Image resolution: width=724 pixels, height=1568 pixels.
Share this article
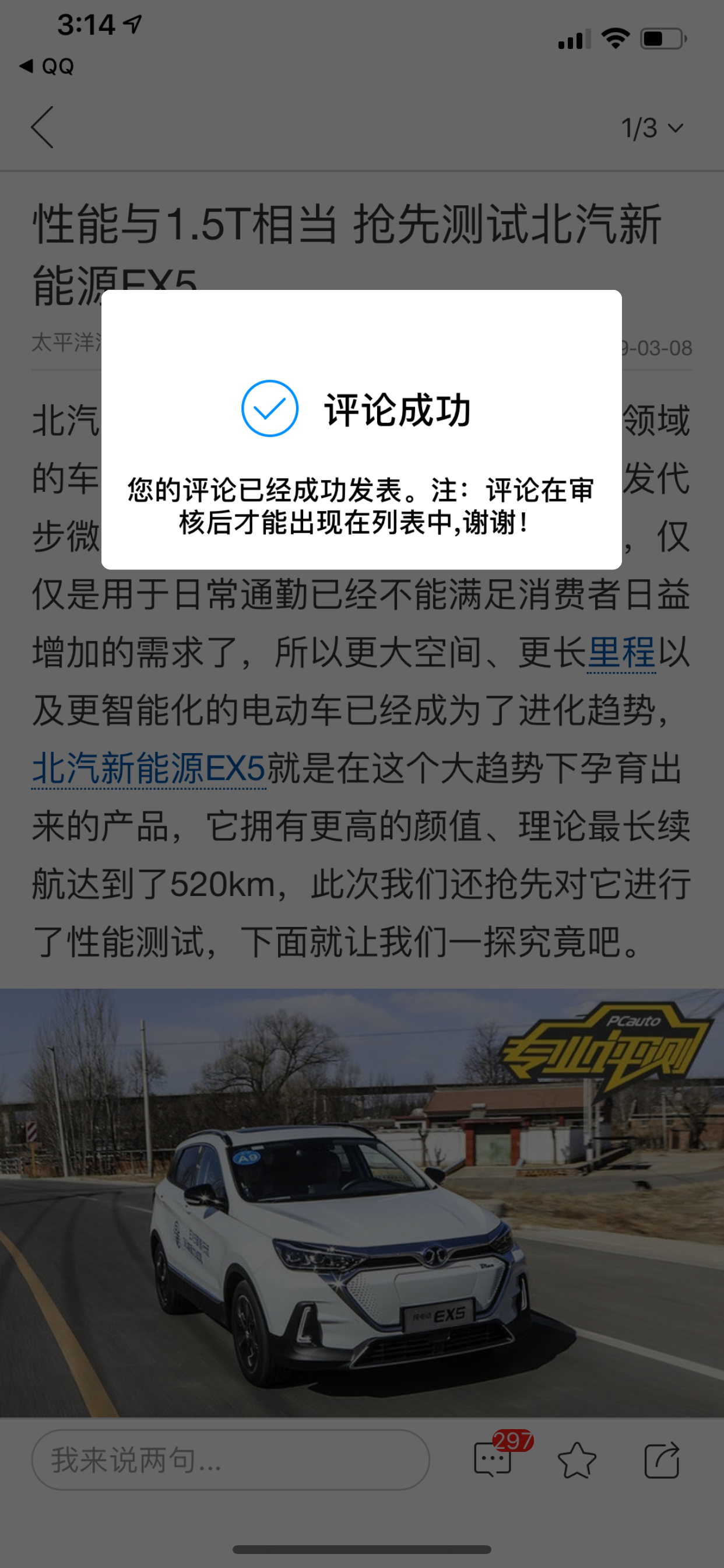pyautogui.click(x=661, y=1459)
